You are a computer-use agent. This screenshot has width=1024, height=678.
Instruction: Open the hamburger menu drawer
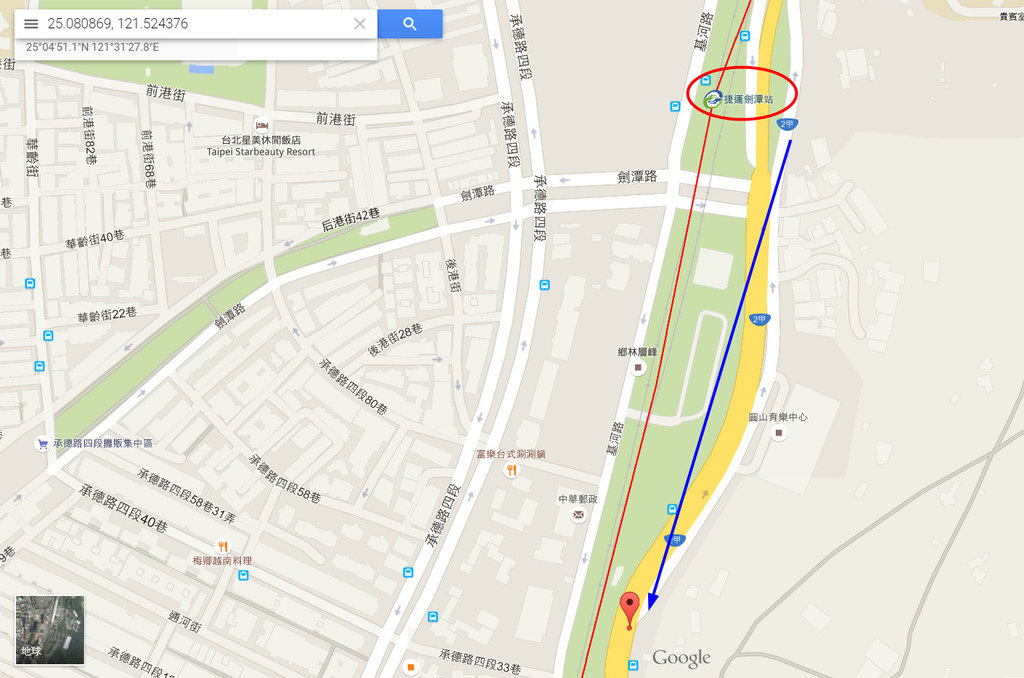tap(31, 23)
